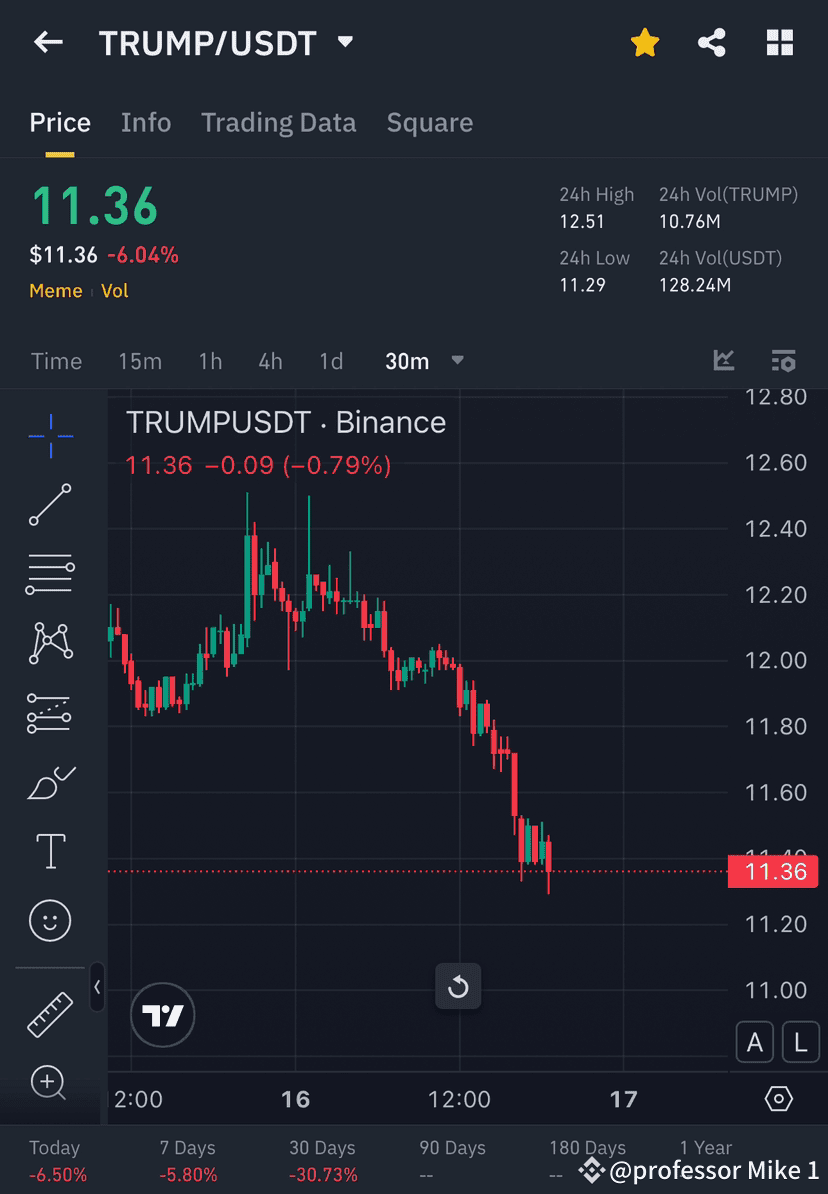This screenshot has width=828, height=1194.
Task: Click the zoom-in magnifier tool
Action: (49, 1083)
